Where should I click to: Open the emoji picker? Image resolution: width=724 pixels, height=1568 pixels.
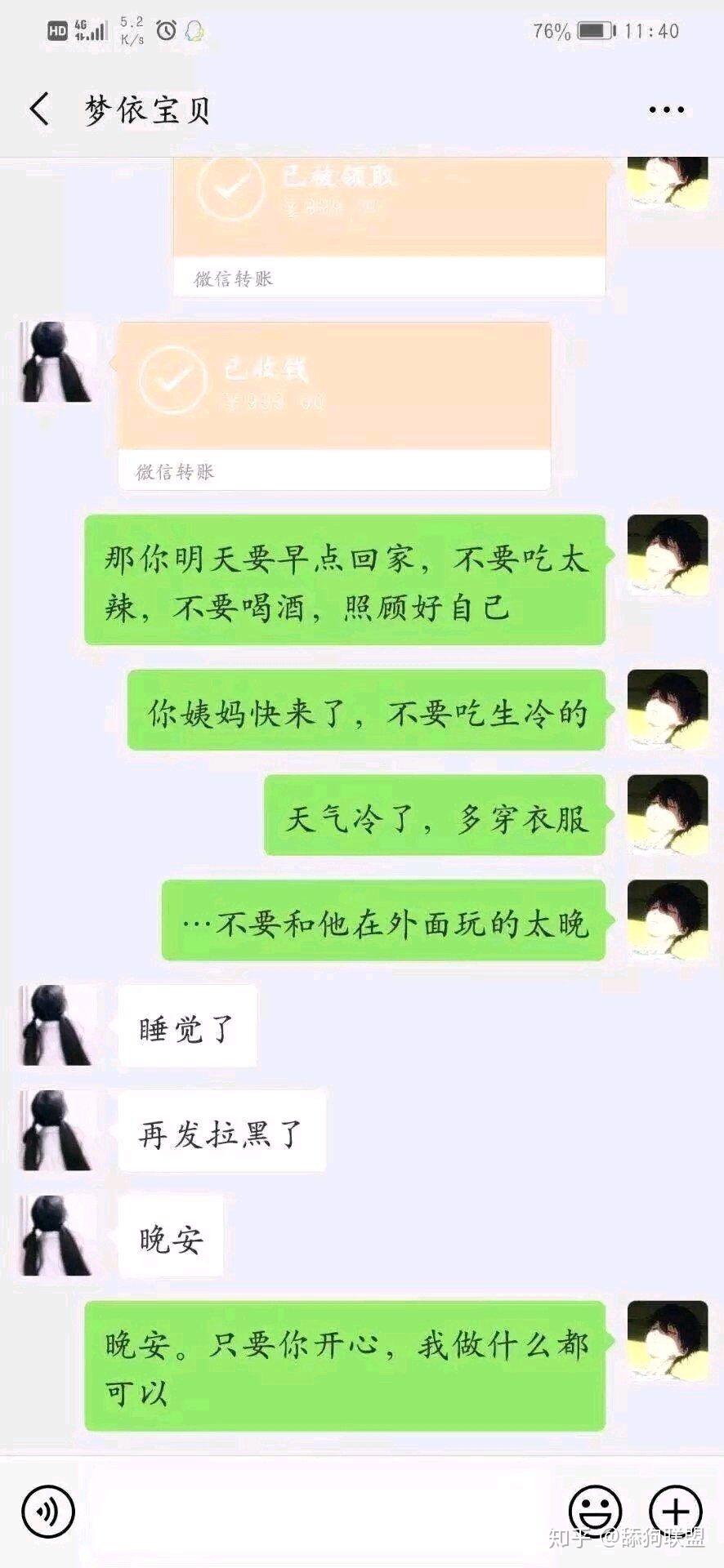pyautogui.click(x=595, y=1512)
